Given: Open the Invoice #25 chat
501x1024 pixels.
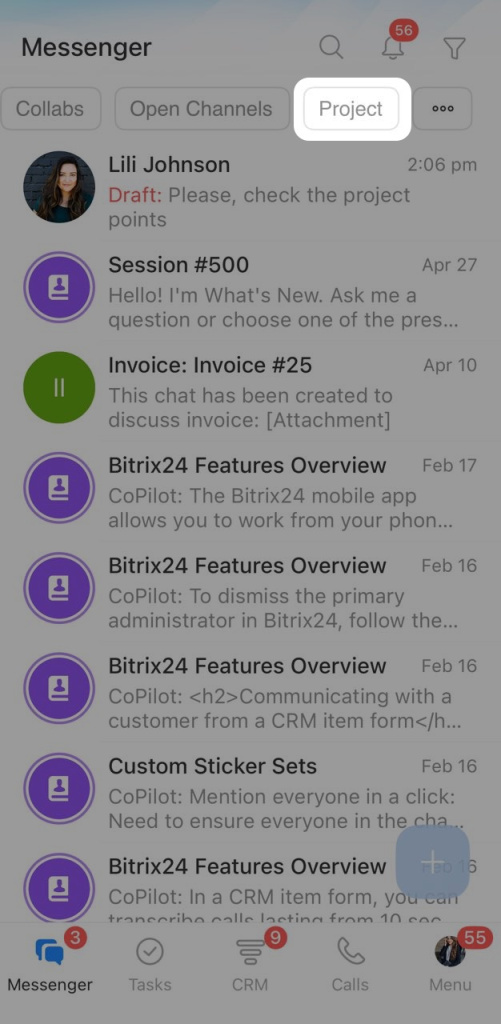Looking at the screenshot, I should coord(250,391).
